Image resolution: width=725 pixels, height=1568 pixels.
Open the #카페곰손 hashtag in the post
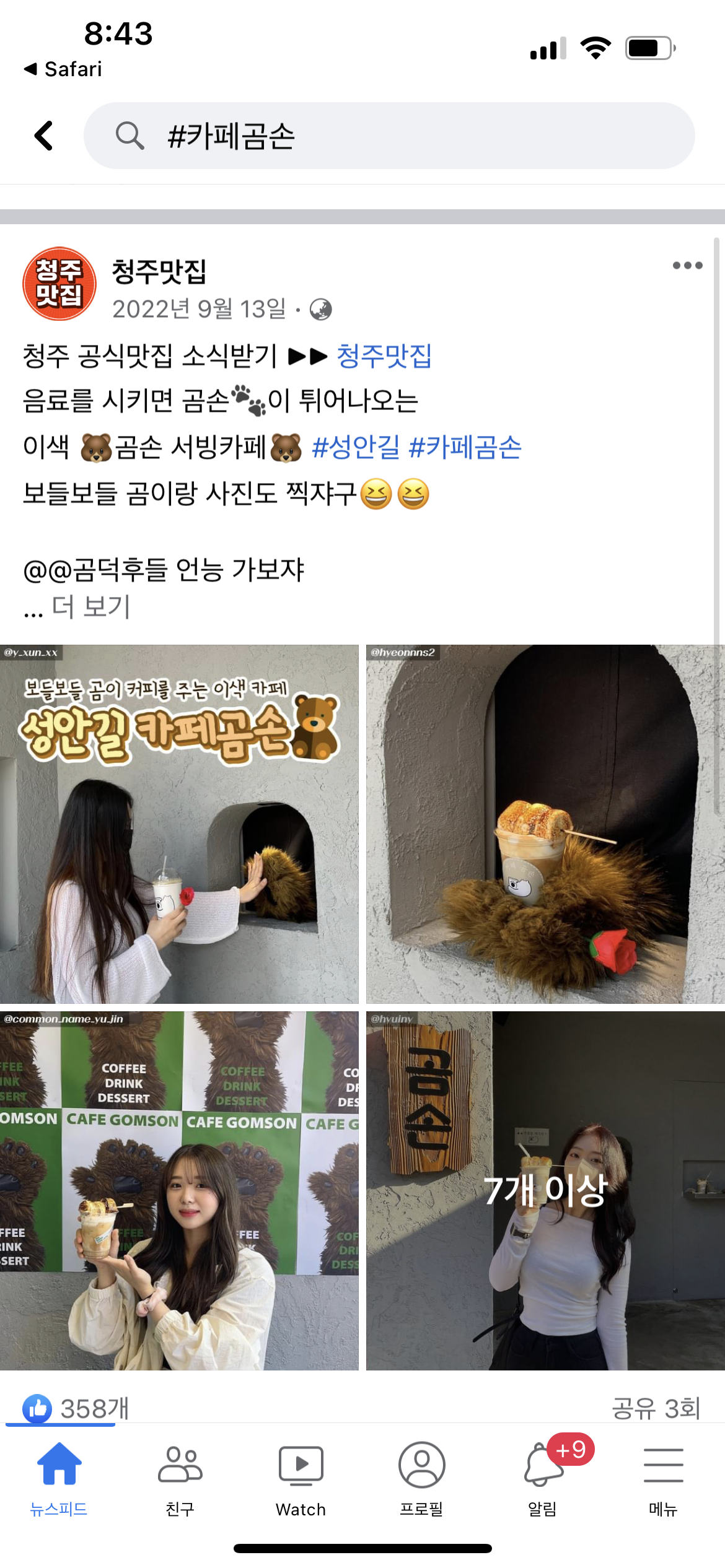point(465,447)
